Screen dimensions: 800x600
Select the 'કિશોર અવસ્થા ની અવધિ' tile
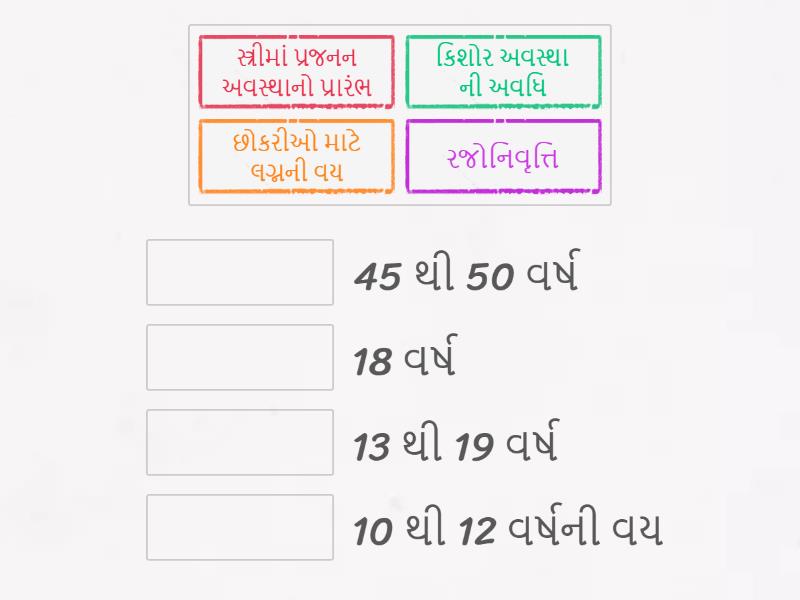(503, 72)
